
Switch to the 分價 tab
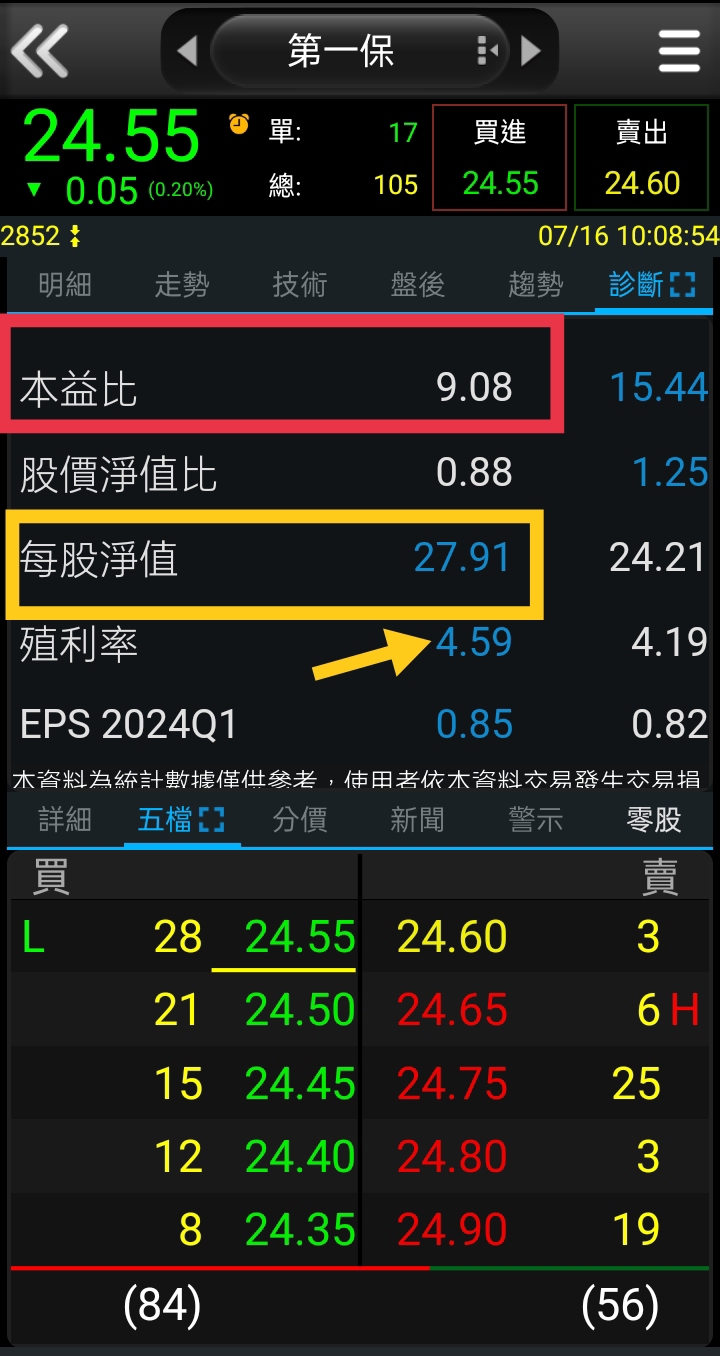(x=300, y=820)
